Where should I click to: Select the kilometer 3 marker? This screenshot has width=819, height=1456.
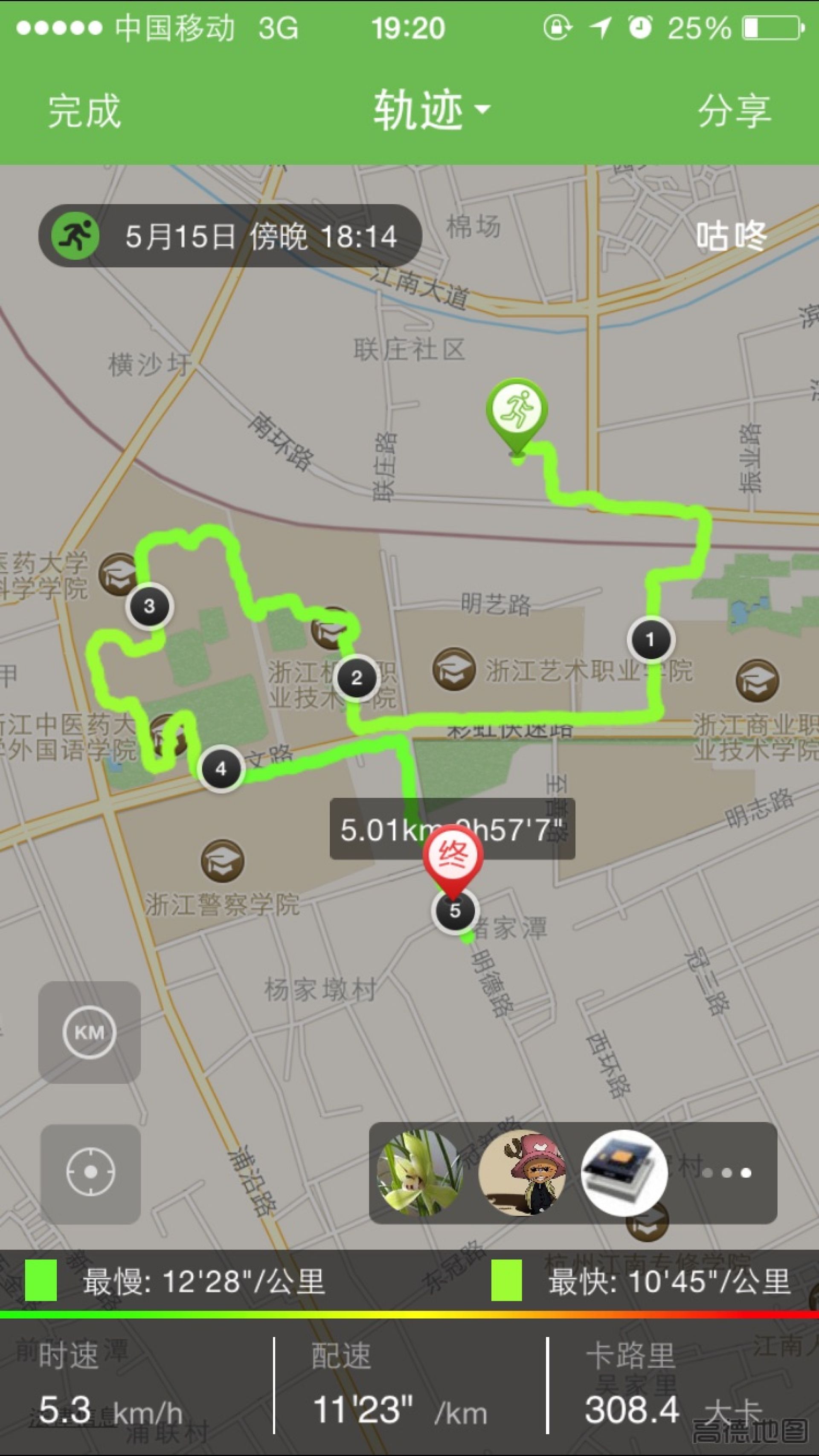coord(149,606)
